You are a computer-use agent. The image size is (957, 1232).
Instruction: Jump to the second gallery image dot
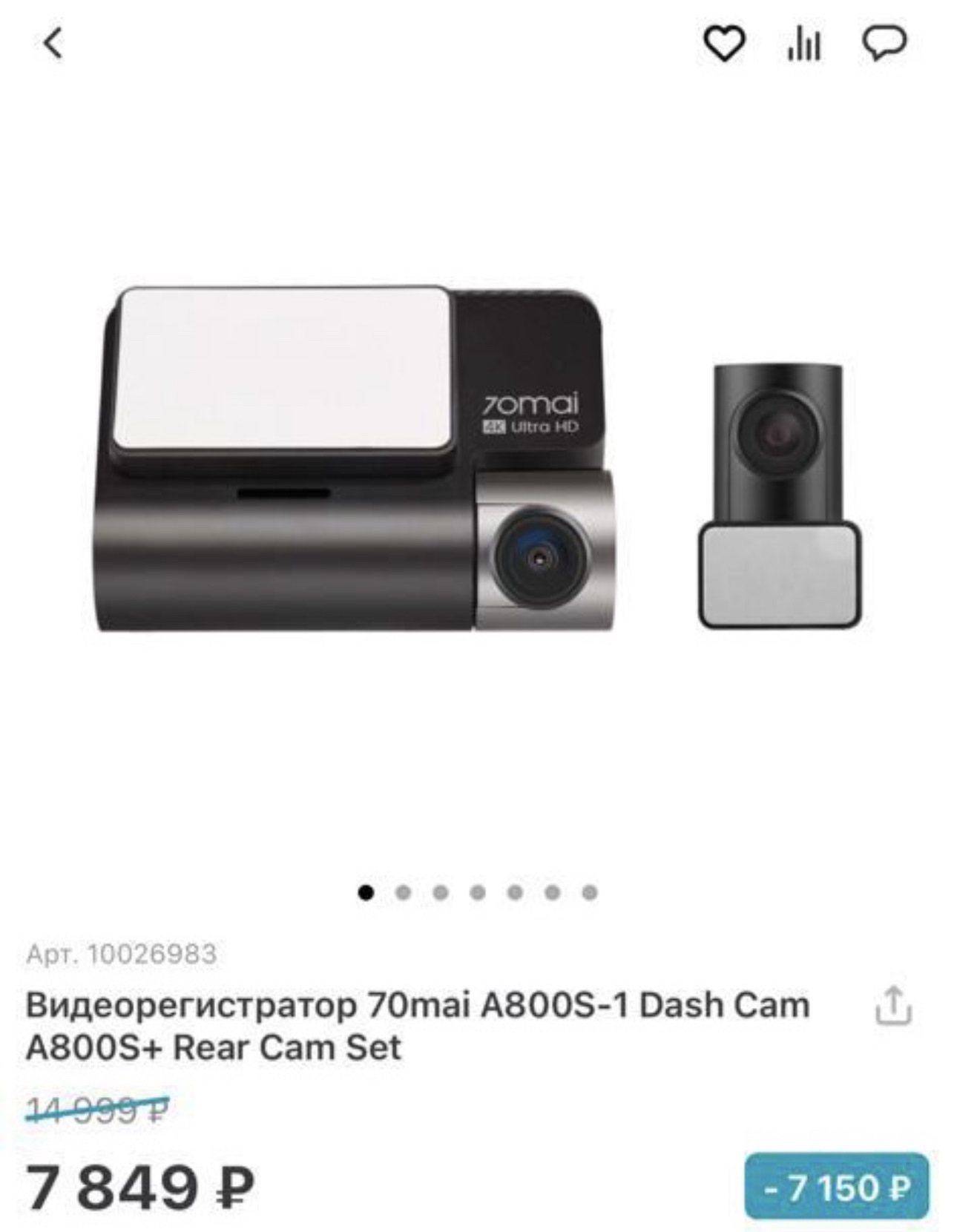coord(403,892)
